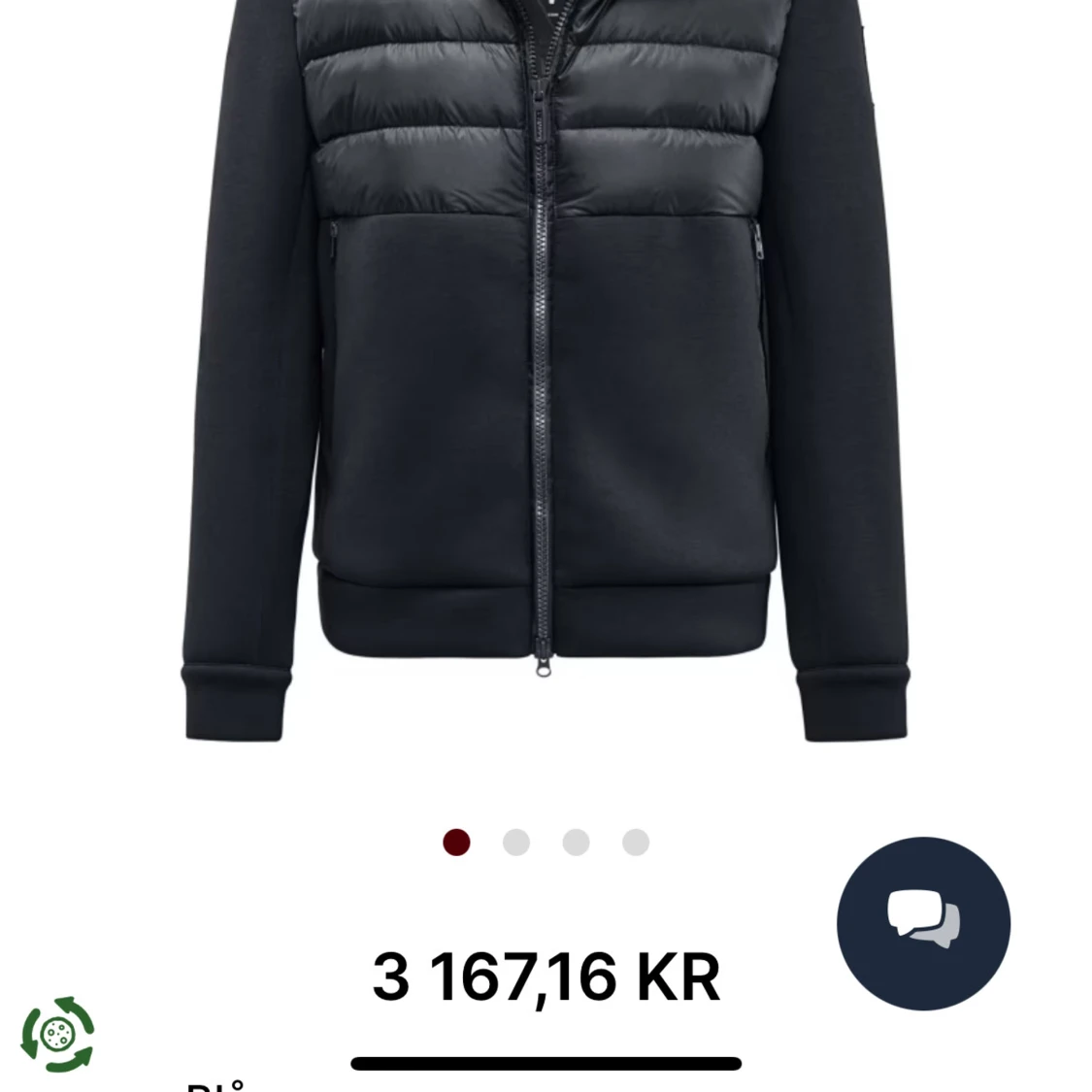Jump to the second product image dot

tap(516, 843)
